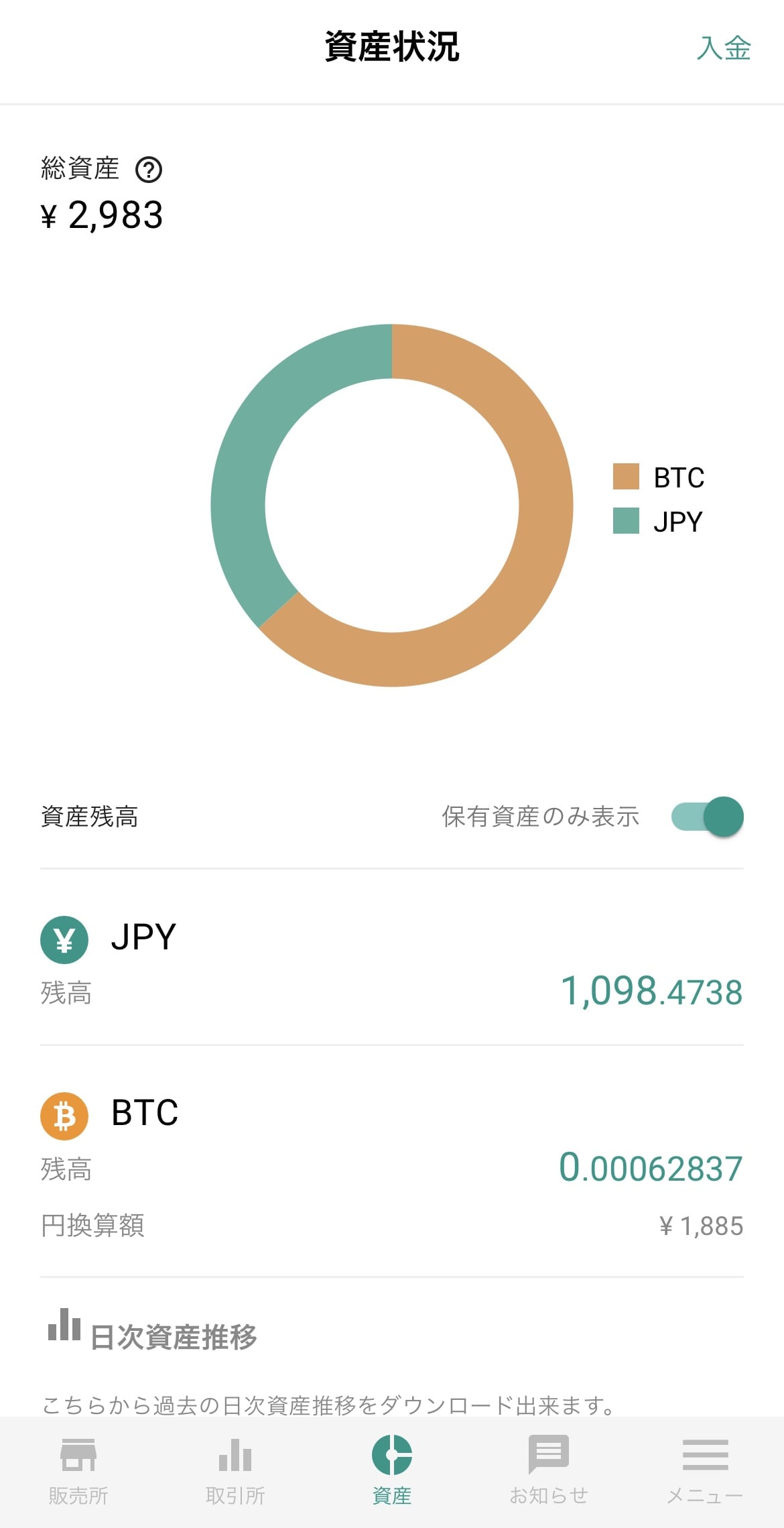
Task: Tap the 入金 deposit link
Action: click(724, 48)
